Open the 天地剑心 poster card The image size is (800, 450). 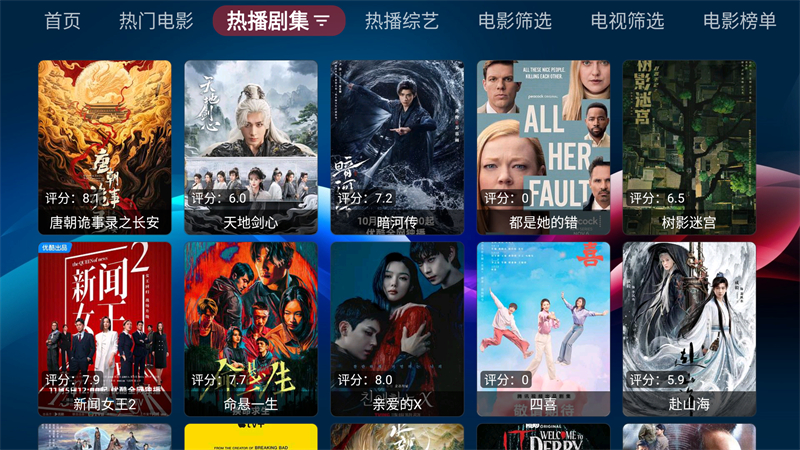pyautogui.click(x=250, y=148)
